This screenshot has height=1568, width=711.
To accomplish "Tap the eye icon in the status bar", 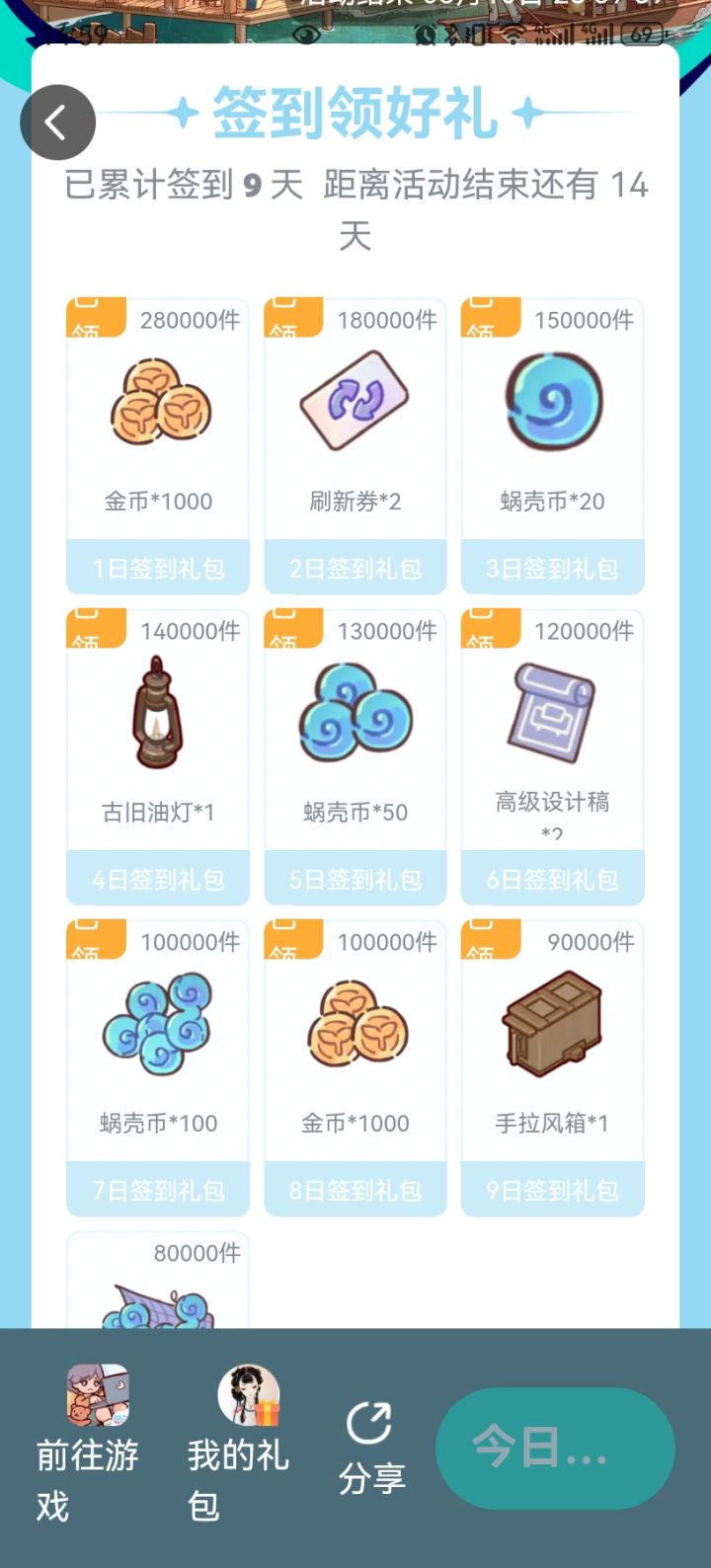I will coord(304,34).
